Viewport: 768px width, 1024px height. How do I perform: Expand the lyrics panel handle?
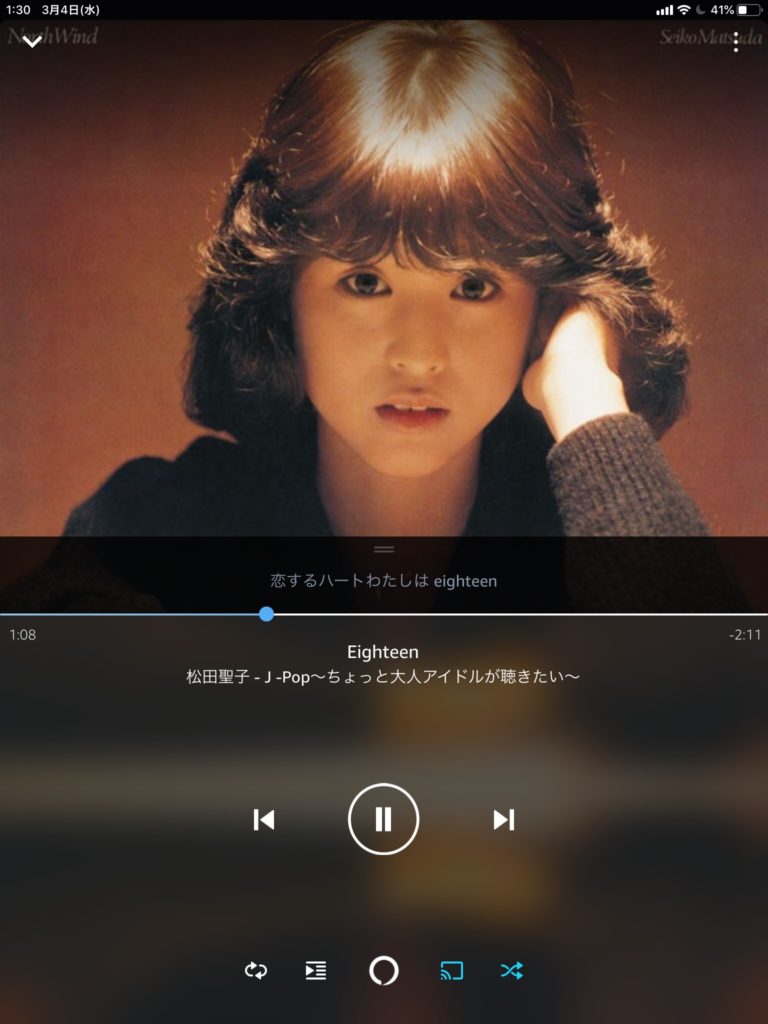point(384,549)
